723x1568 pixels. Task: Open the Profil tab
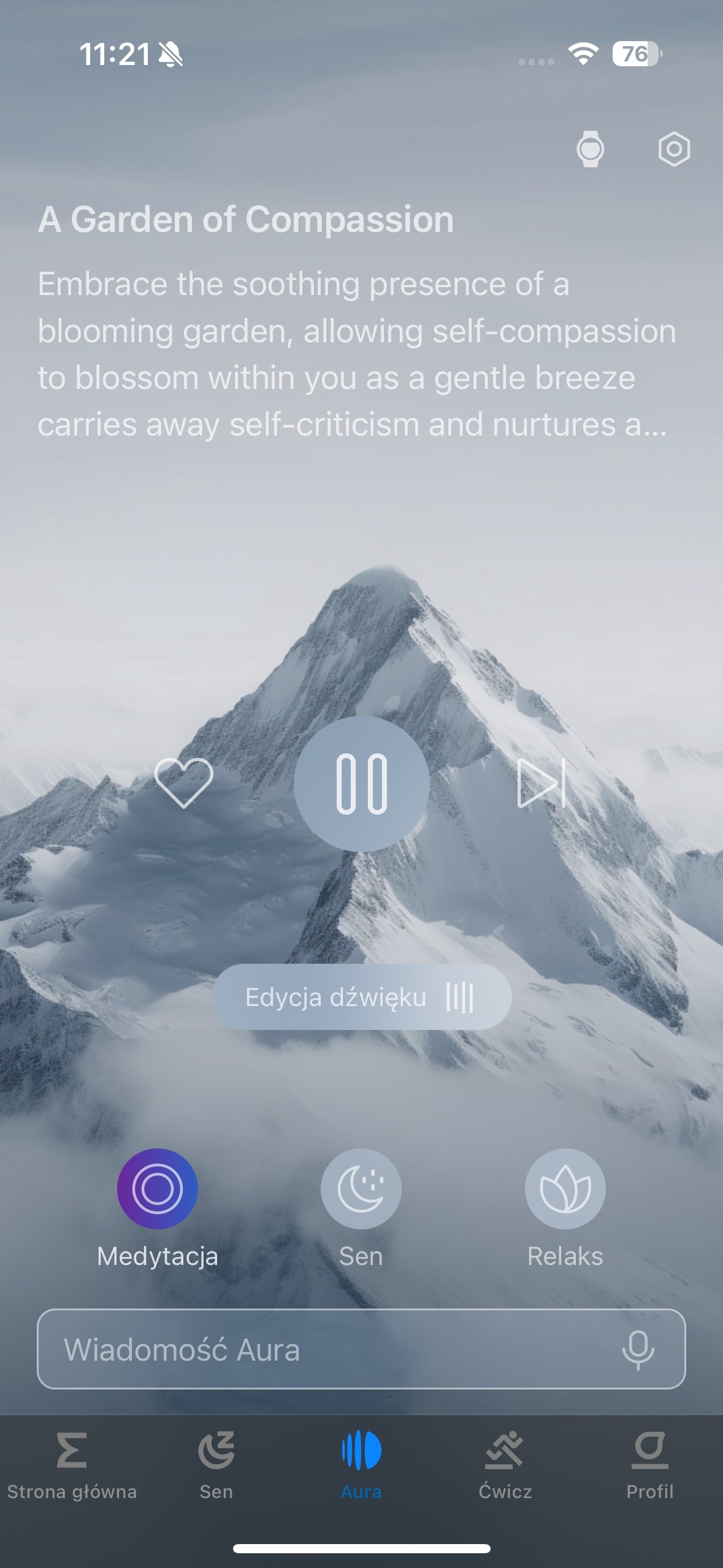(x=650, y=1467)
